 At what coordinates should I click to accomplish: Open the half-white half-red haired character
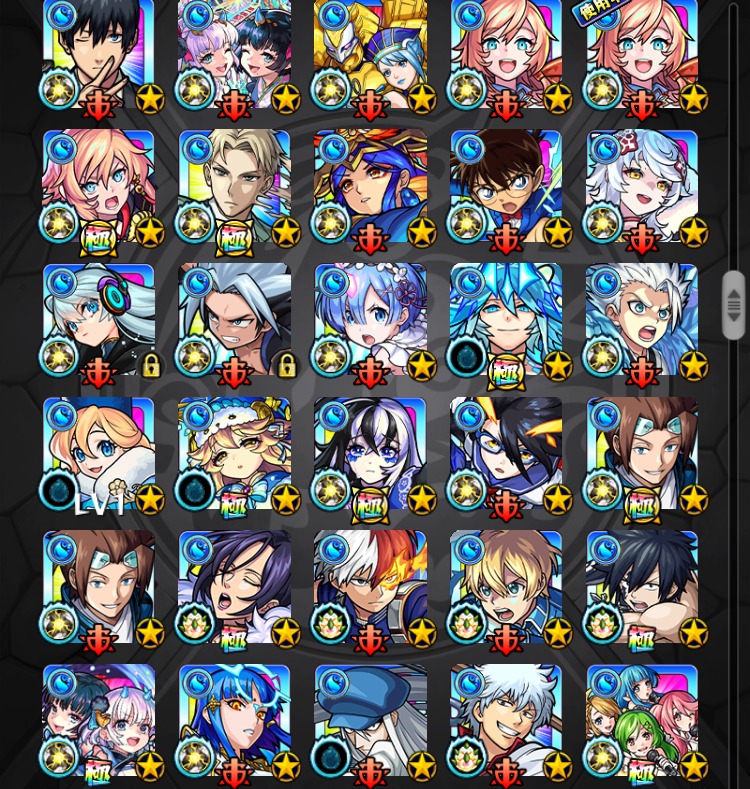tap(370, 588)
